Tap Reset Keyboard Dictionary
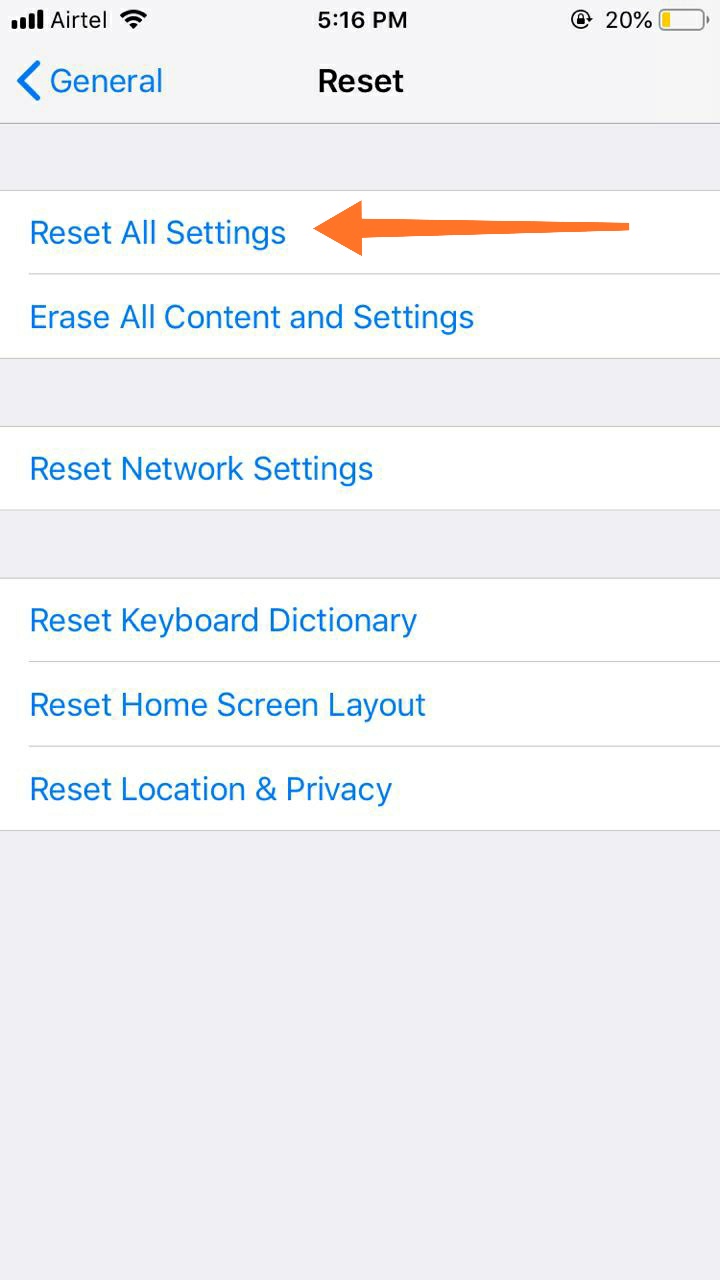 point(360,620)
